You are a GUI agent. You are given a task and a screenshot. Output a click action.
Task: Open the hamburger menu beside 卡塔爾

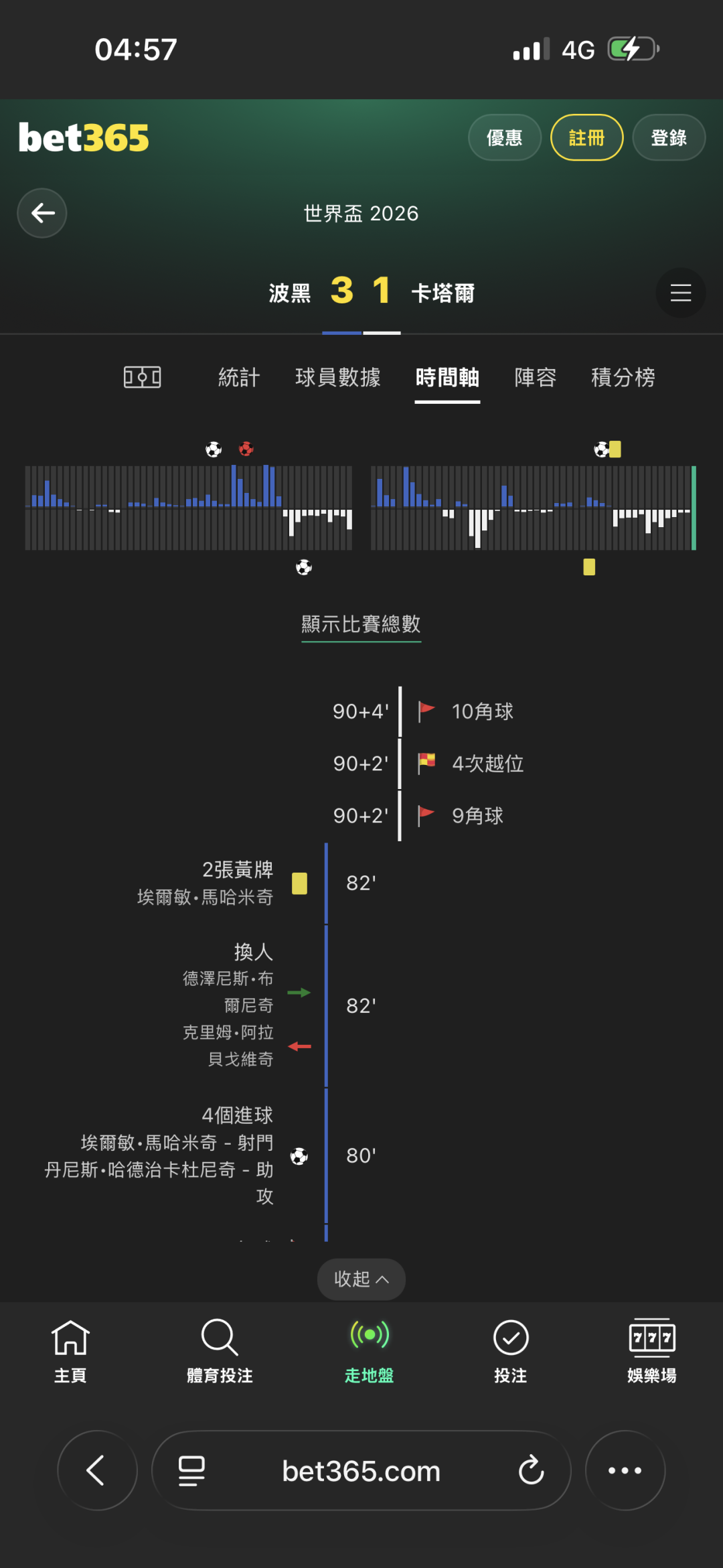[x=681, y=293]
